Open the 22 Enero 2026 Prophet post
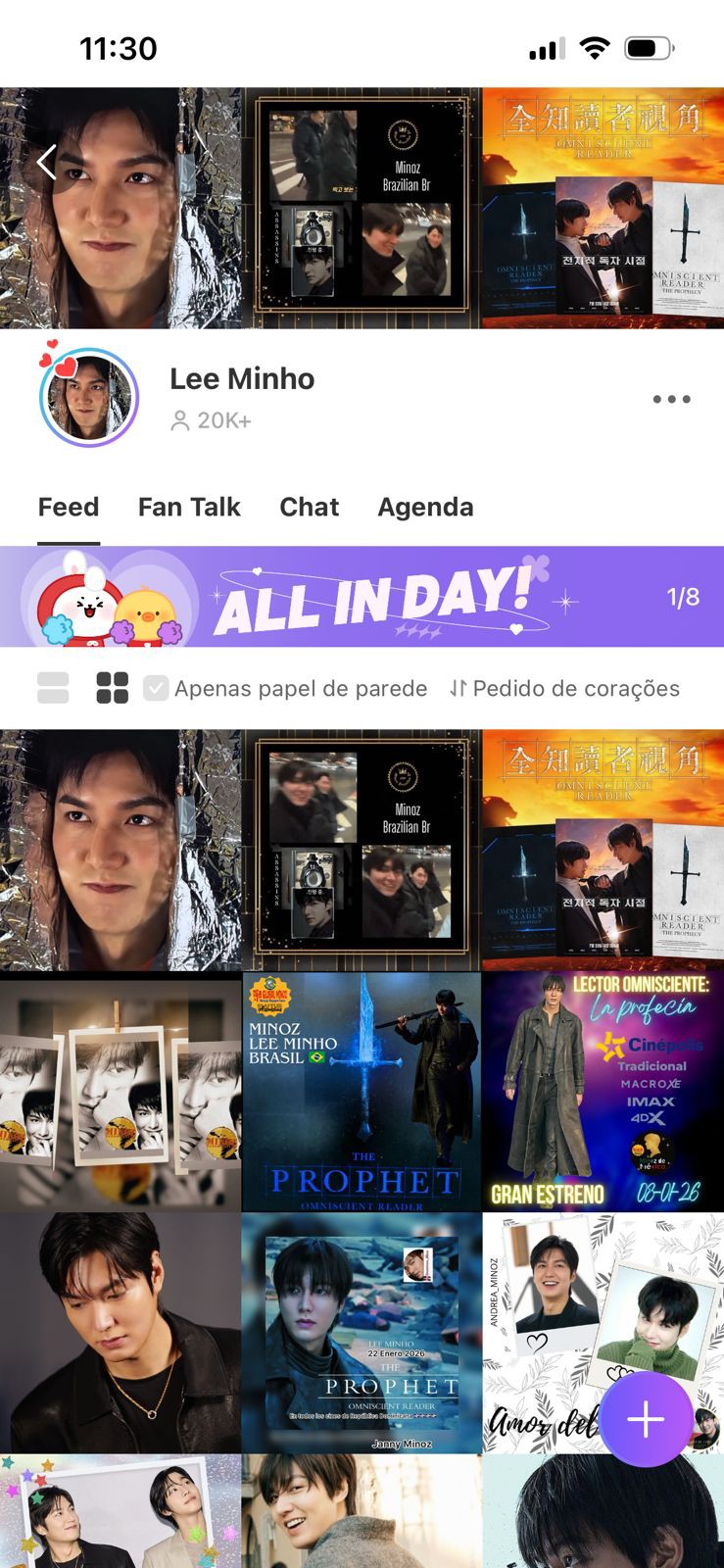This screenshot has height=1568, width=724. click(362, 1333)
